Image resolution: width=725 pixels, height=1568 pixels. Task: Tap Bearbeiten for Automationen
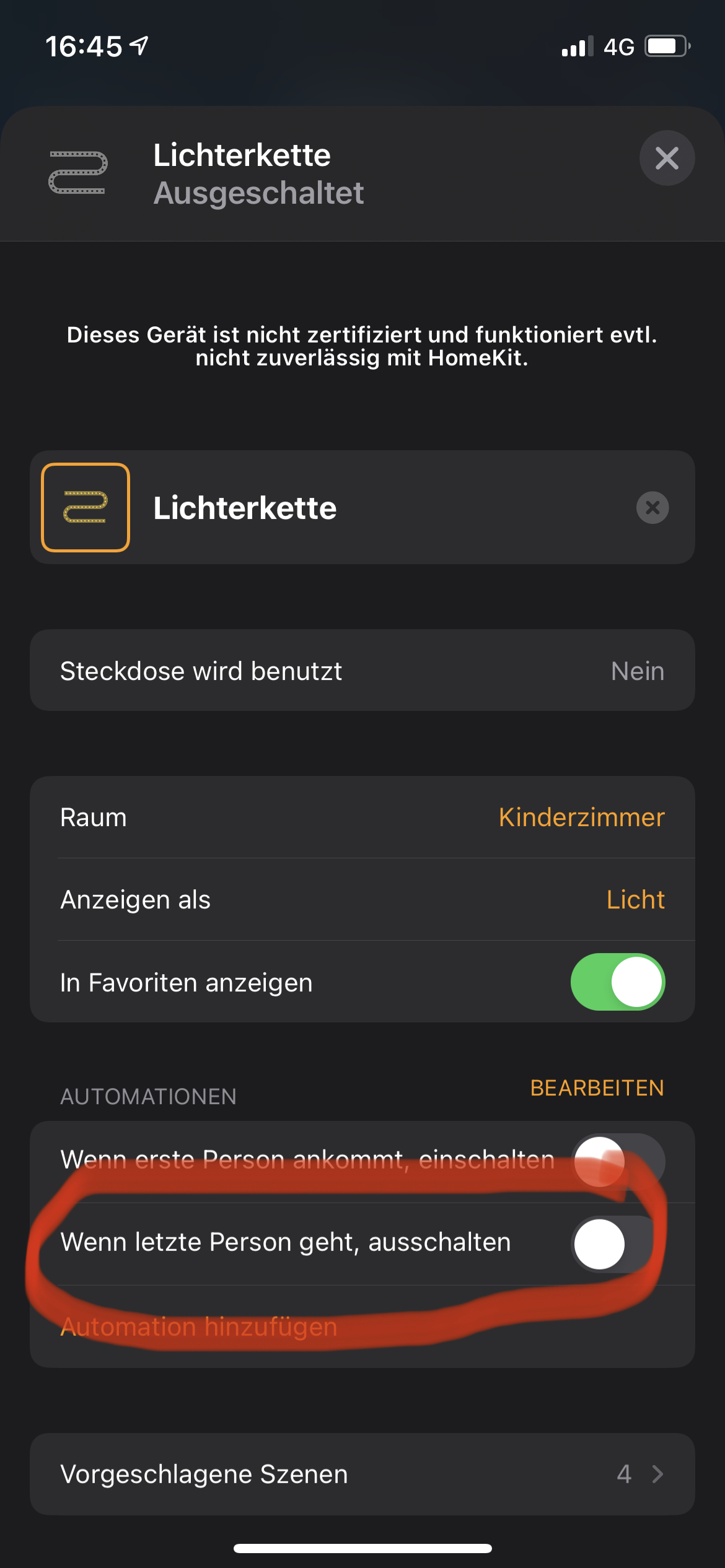tap(597, 1088)
